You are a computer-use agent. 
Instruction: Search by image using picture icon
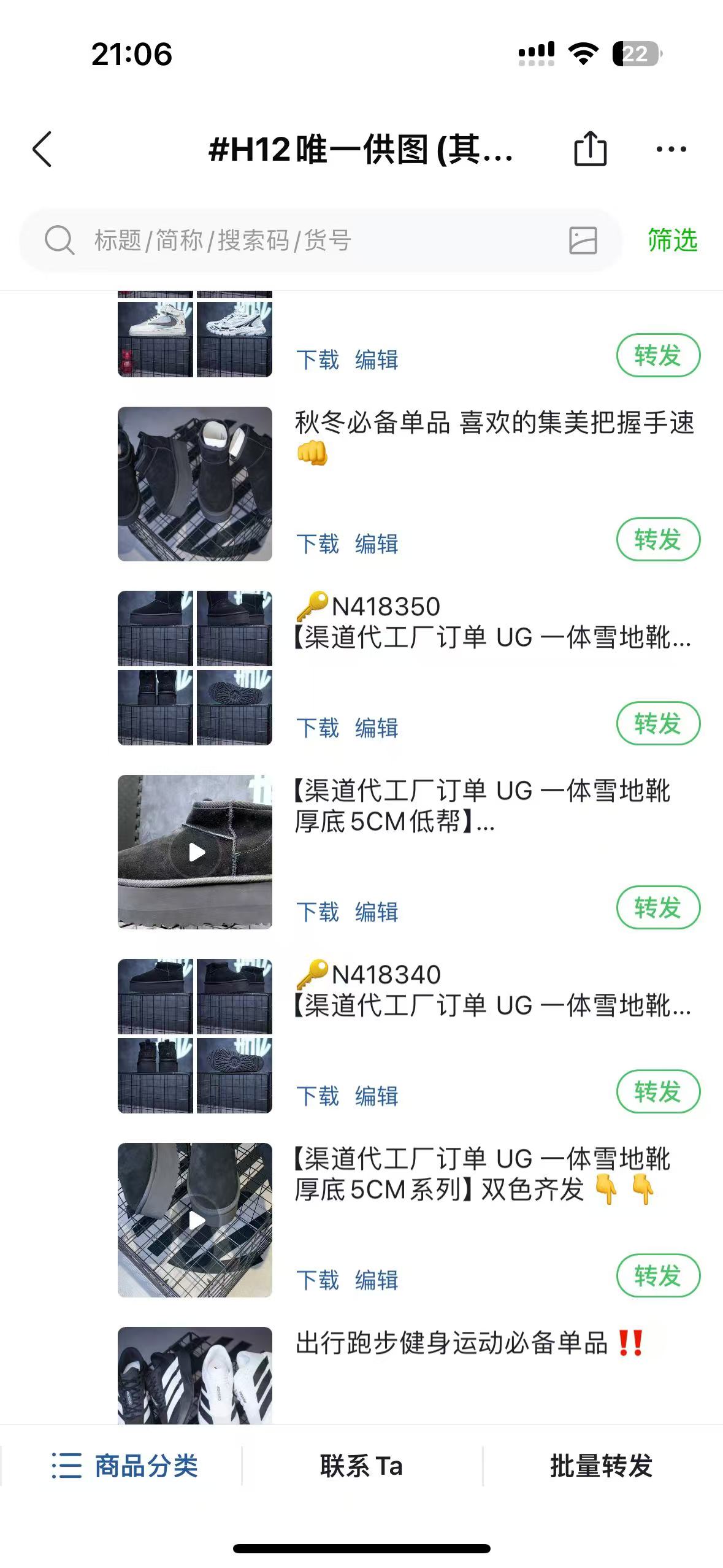(583, 240)
